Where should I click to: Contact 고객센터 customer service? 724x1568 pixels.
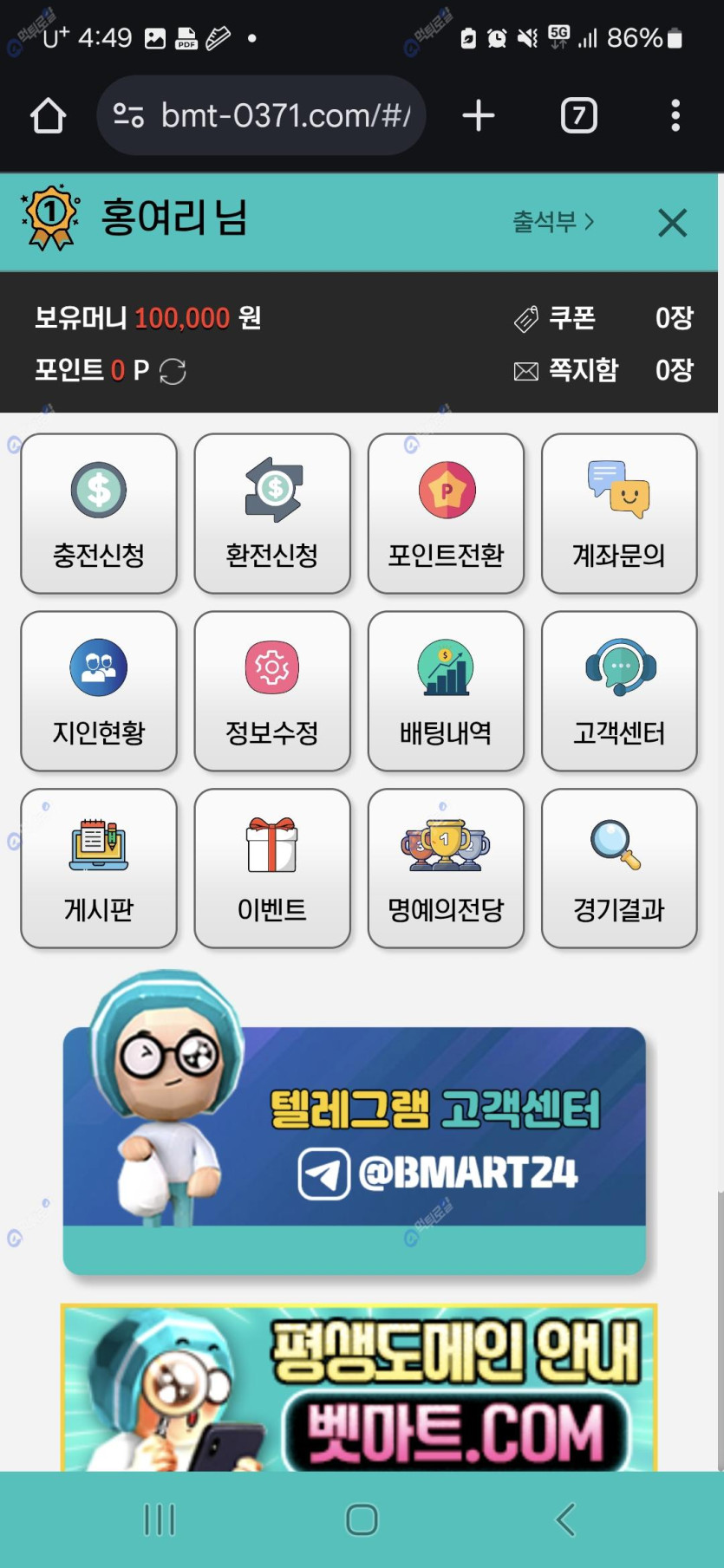pos(619,691)
